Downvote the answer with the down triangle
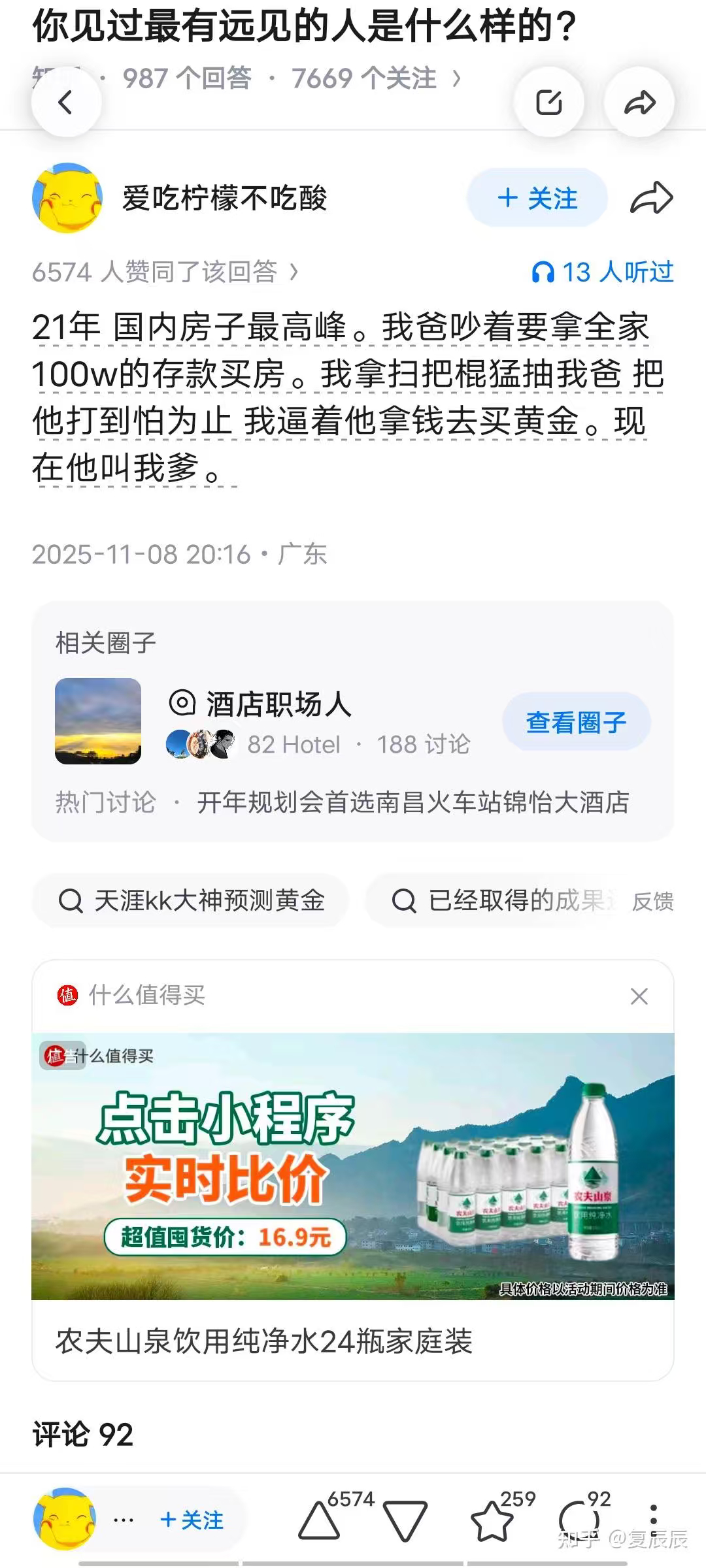Viewport: 706px width, 1568px height. point(405,1521)
